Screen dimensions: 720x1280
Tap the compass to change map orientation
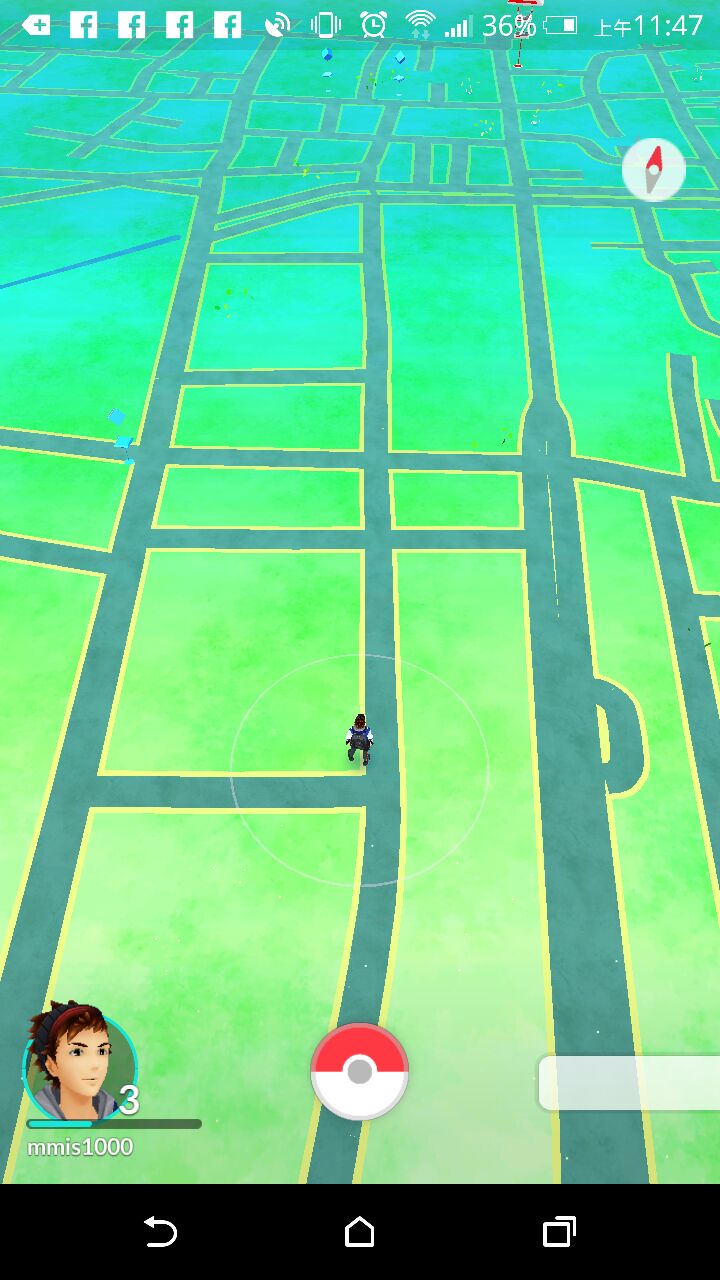click(x=654, y=170)
